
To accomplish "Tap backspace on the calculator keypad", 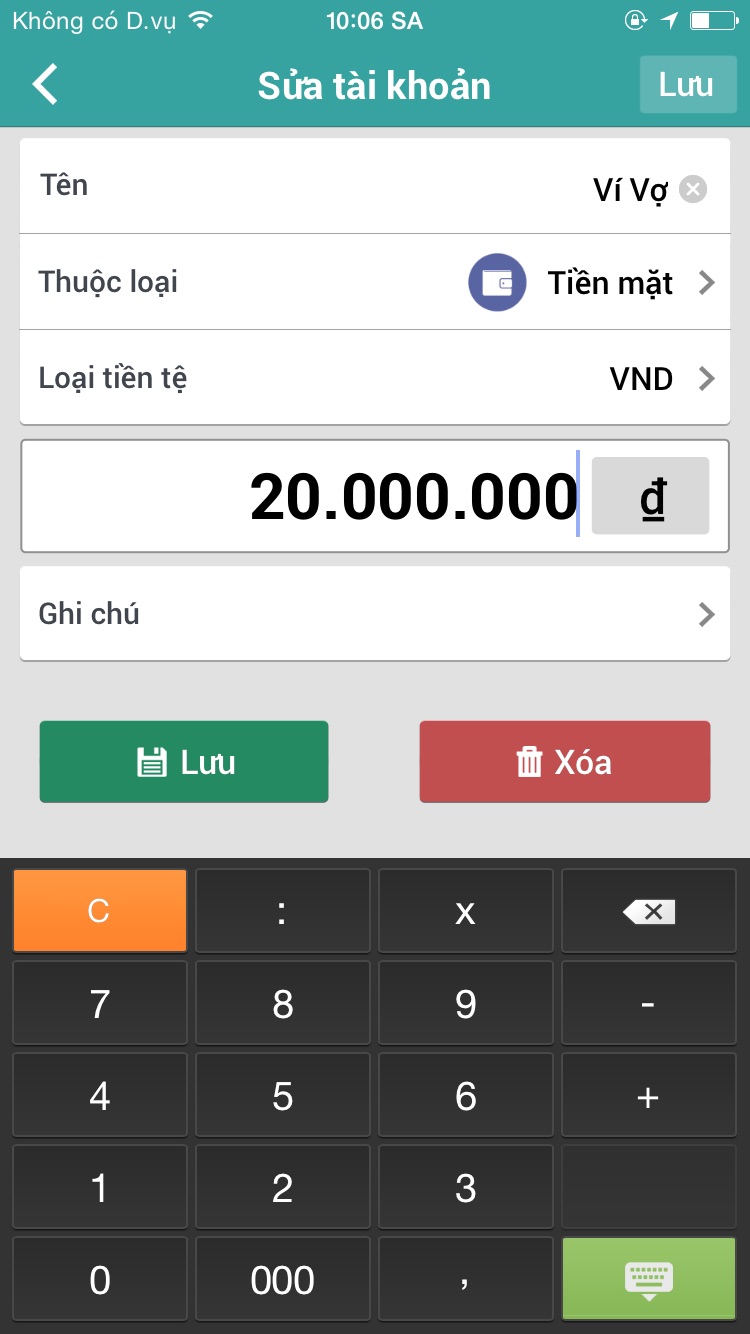I will tap(648, 910).
